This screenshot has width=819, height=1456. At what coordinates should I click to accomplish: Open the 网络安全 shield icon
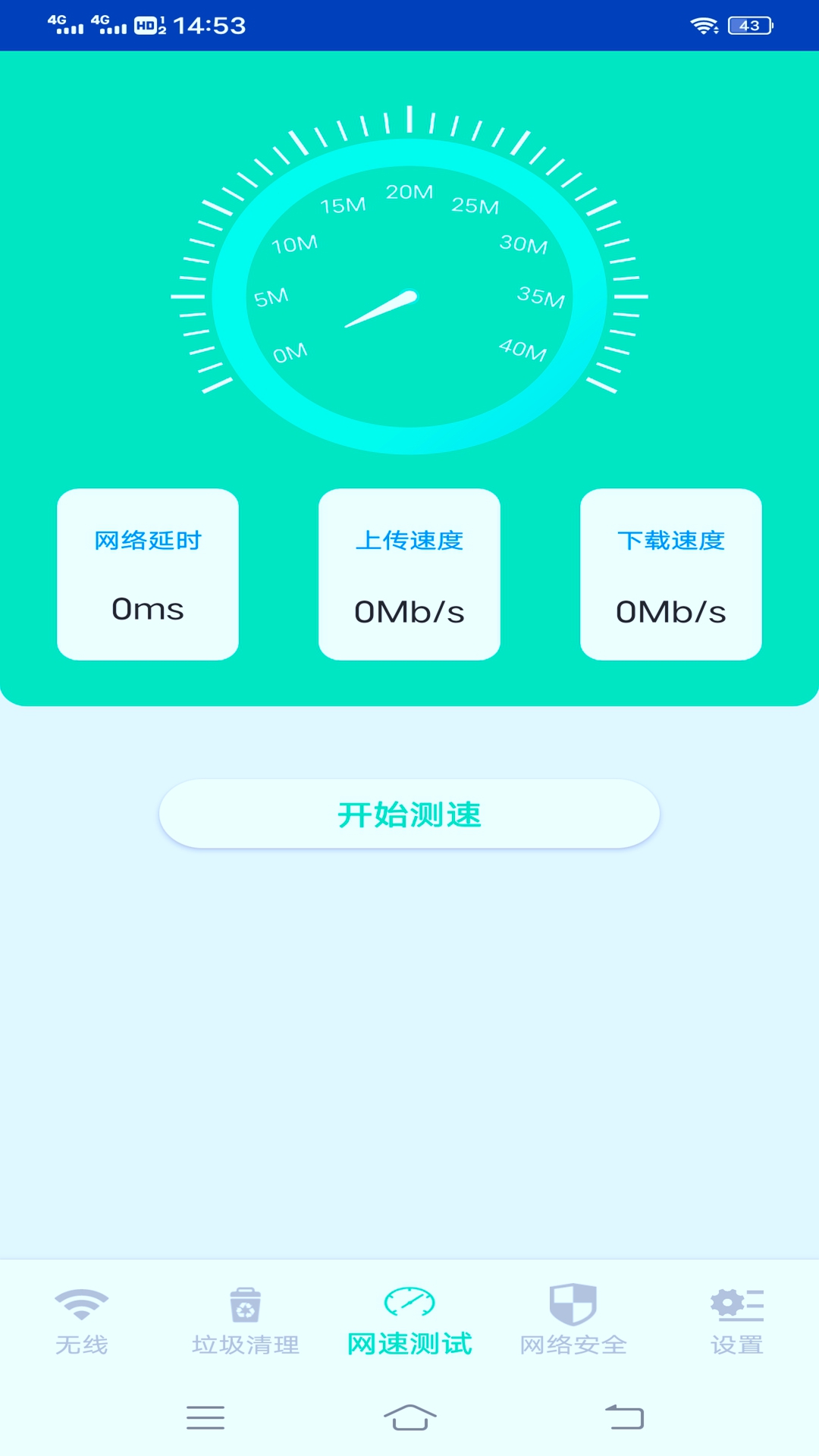coord(573,1301)
